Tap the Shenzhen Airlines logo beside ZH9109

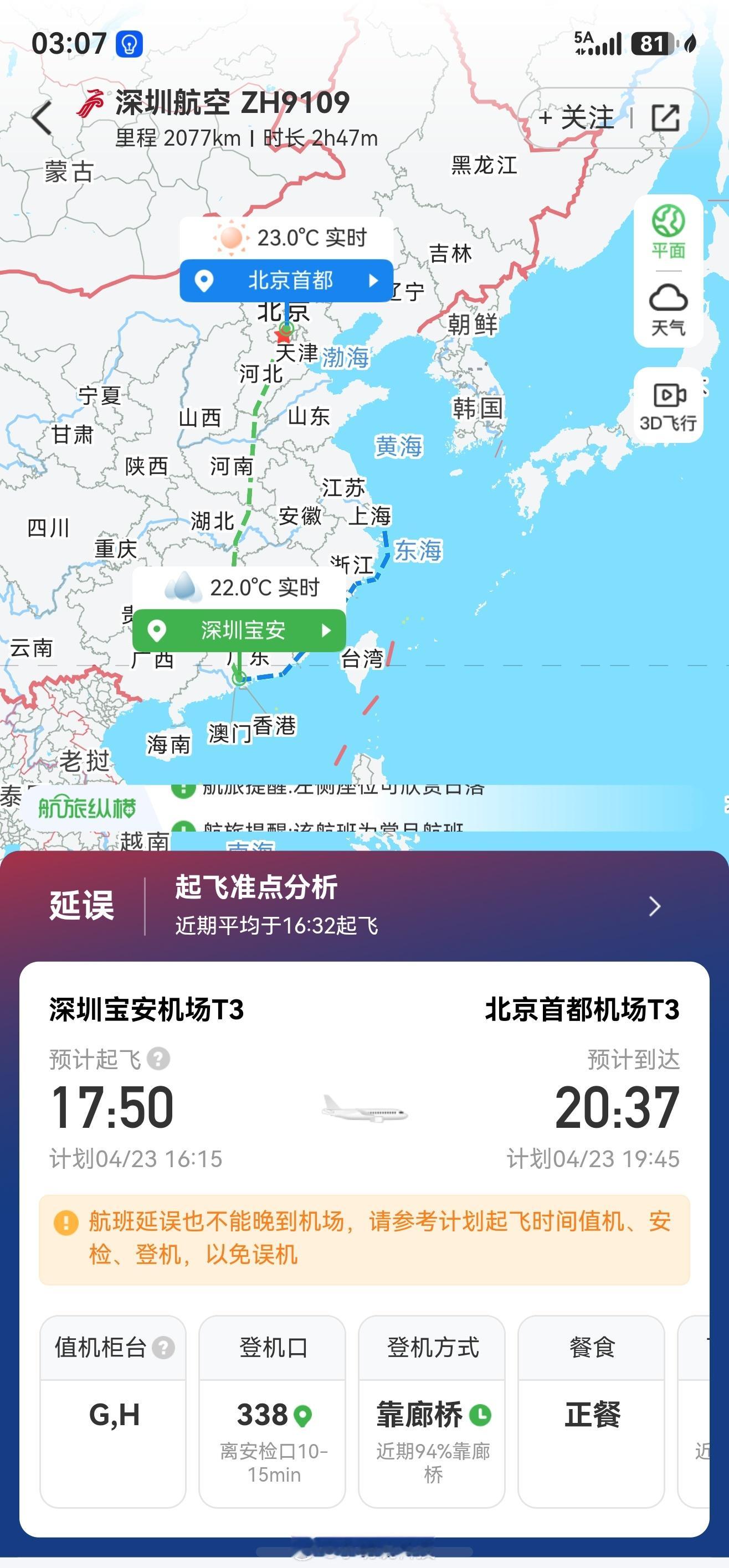click(90, 104)
